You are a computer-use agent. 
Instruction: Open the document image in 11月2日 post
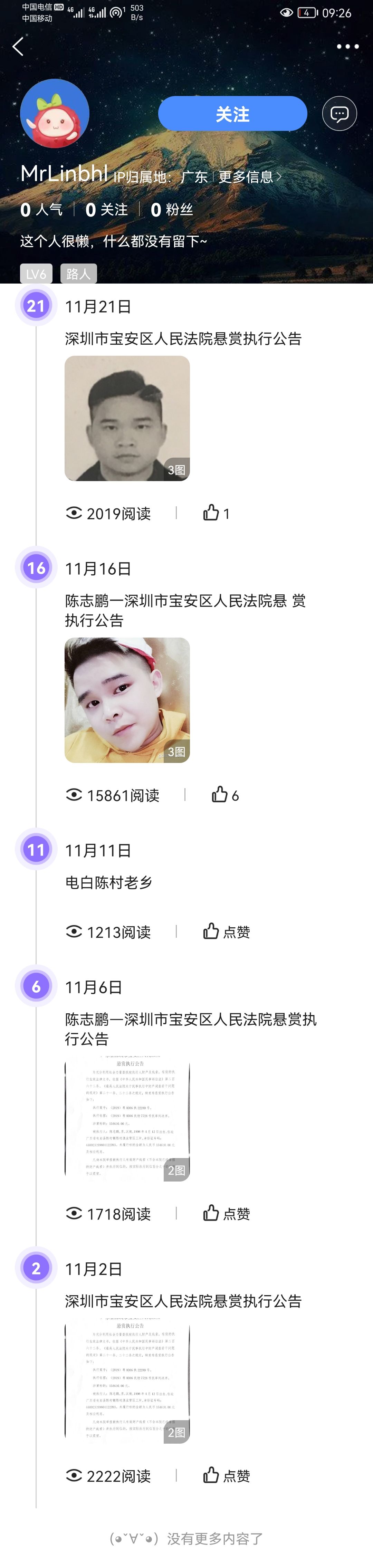127,1381
